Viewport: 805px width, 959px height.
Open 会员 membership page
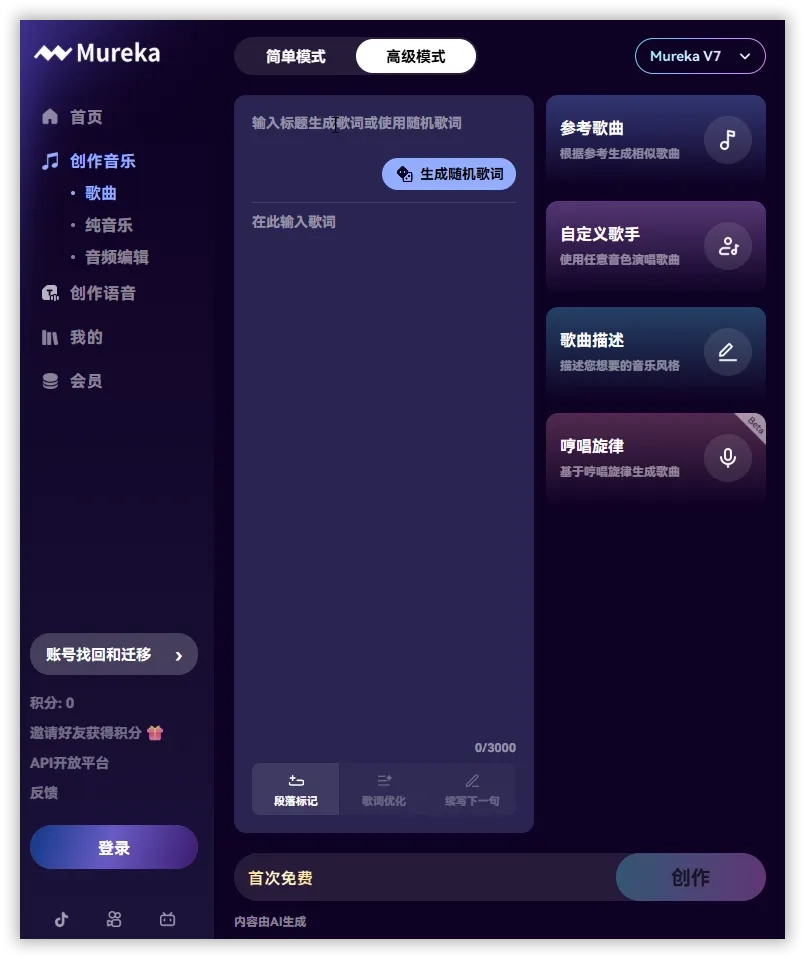(85, 381)
